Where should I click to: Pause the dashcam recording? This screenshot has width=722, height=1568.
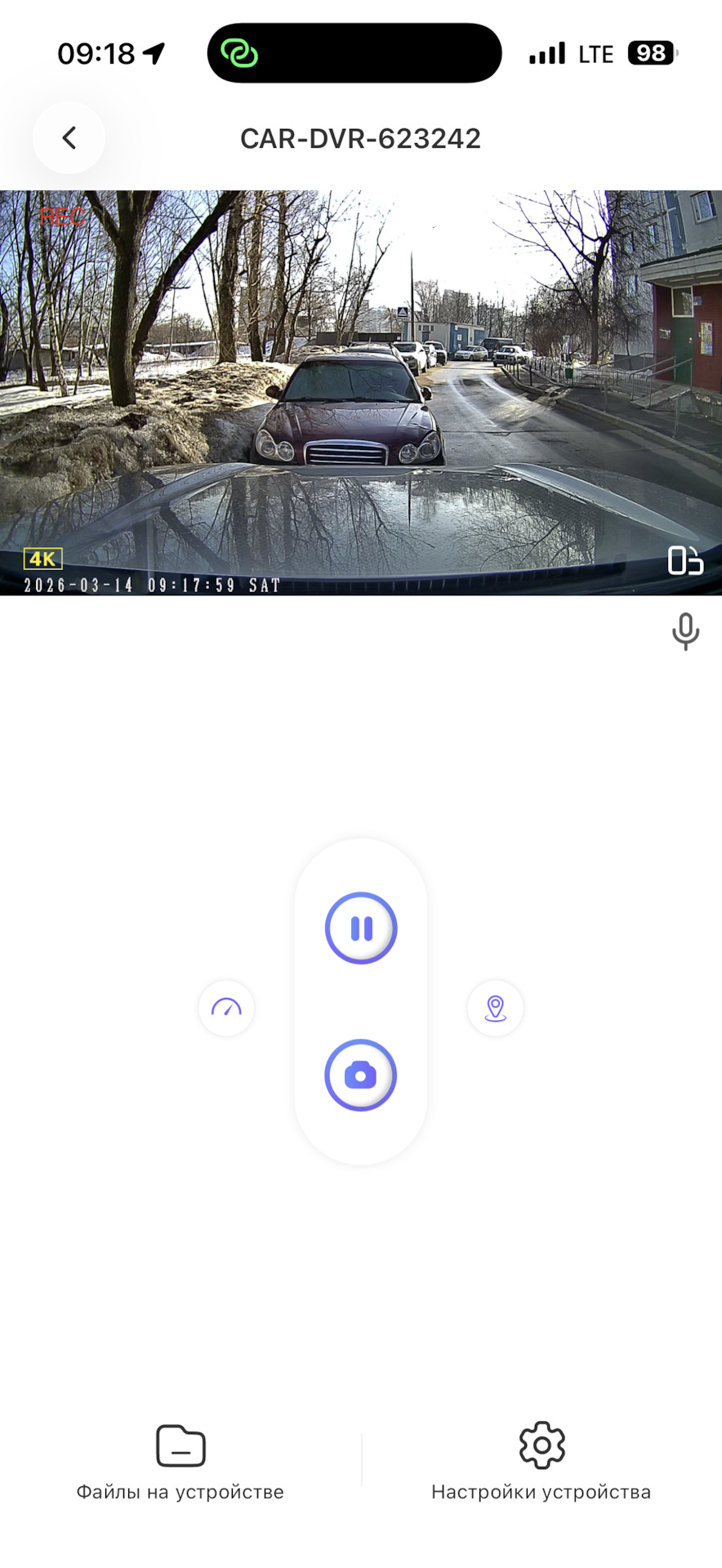(361, 929)
